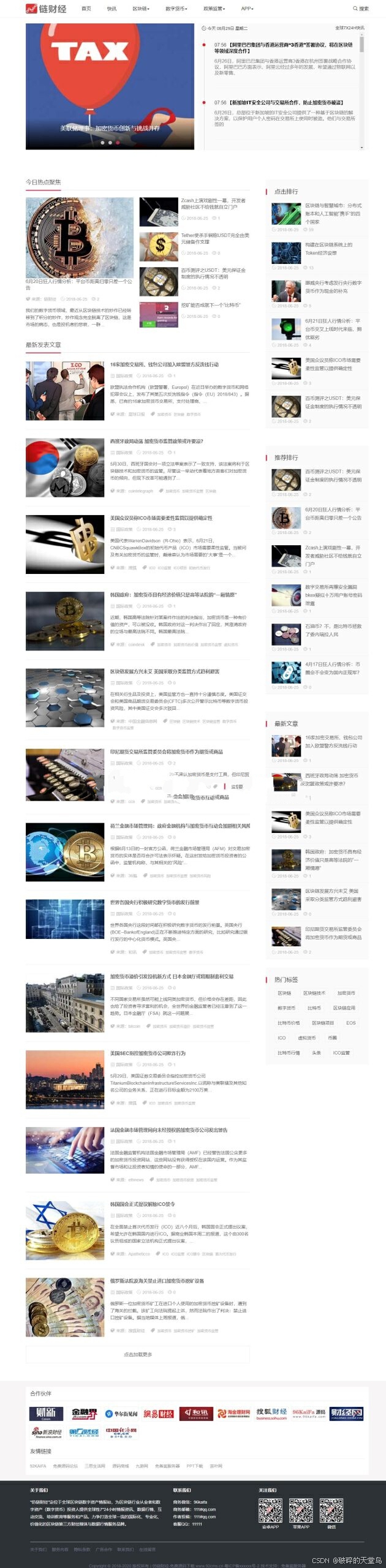
Task: Open the 快讯 nav item
Action: [x=112, y=9]
